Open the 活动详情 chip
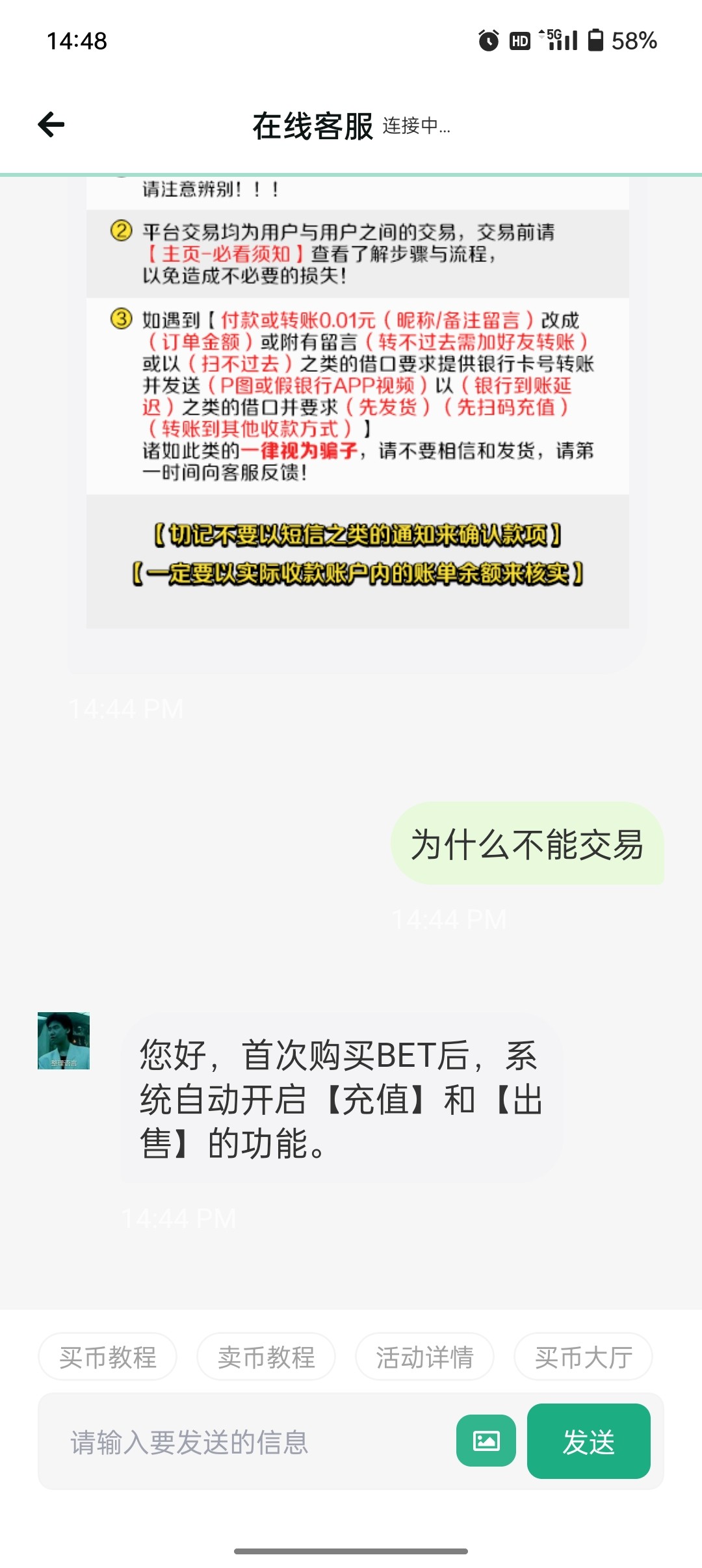 425,1357
